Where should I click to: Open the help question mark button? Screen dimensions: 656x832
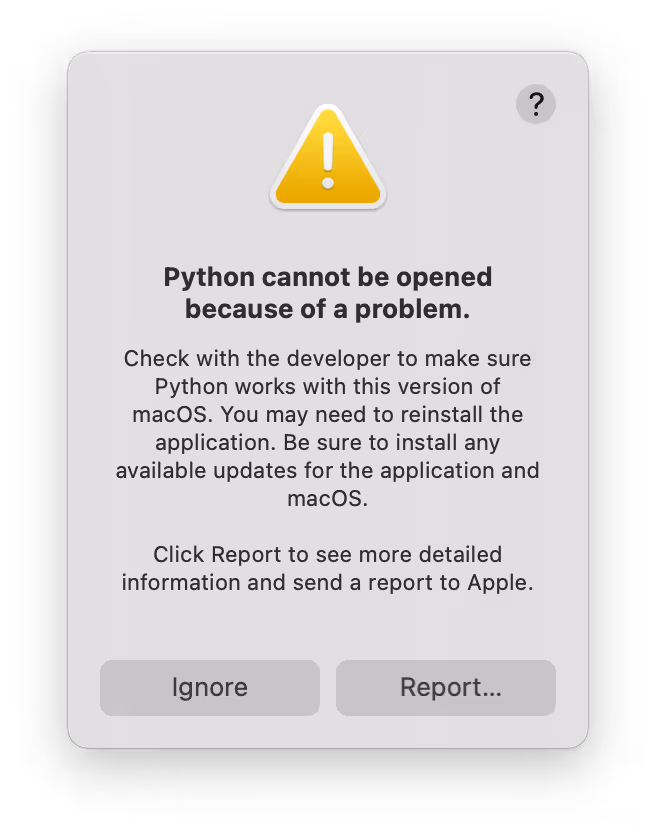(x=536, y=104)
